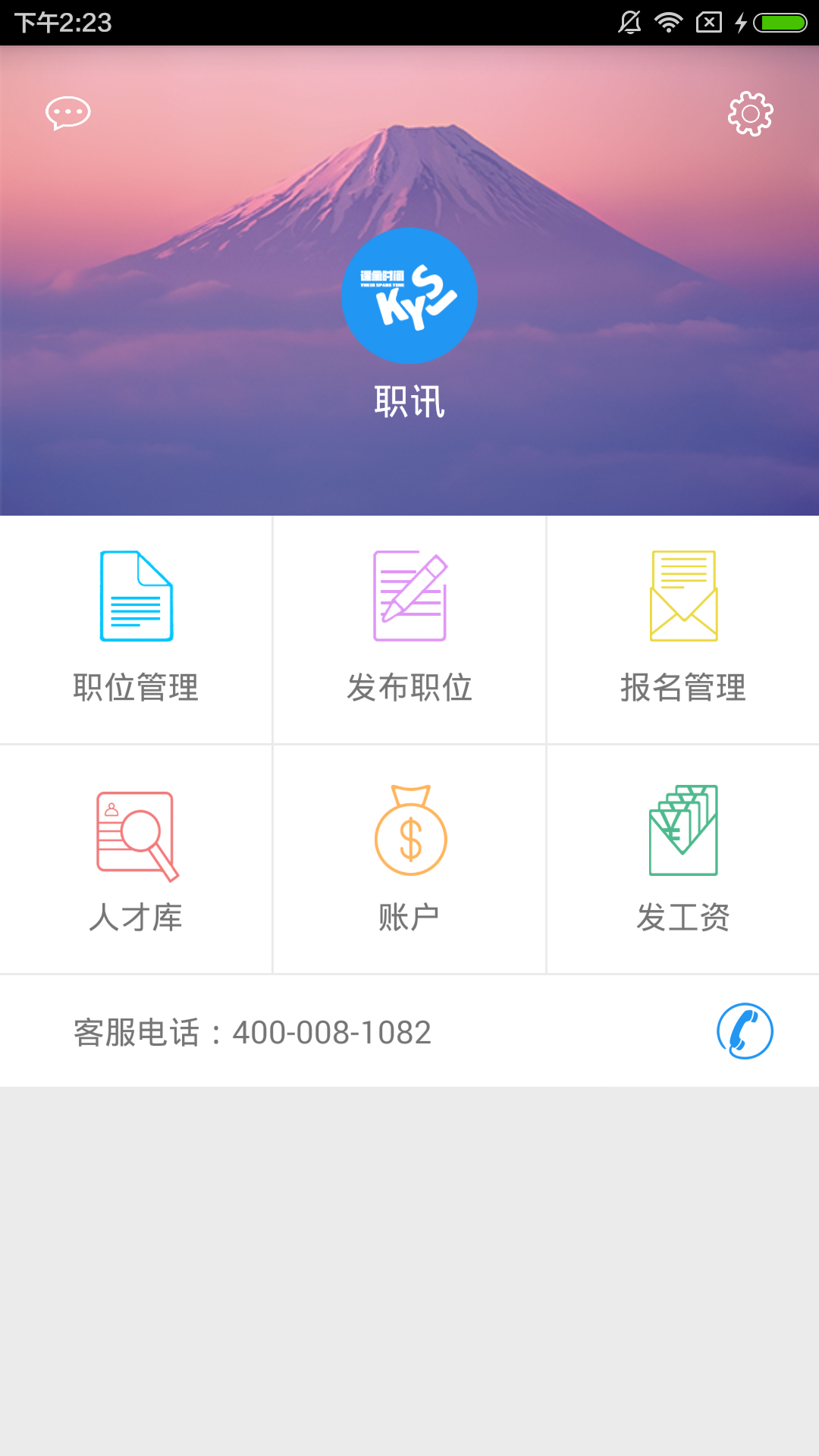Open 职位管理 (job management)
819x1456 pixels.
[x=136, y=629]
